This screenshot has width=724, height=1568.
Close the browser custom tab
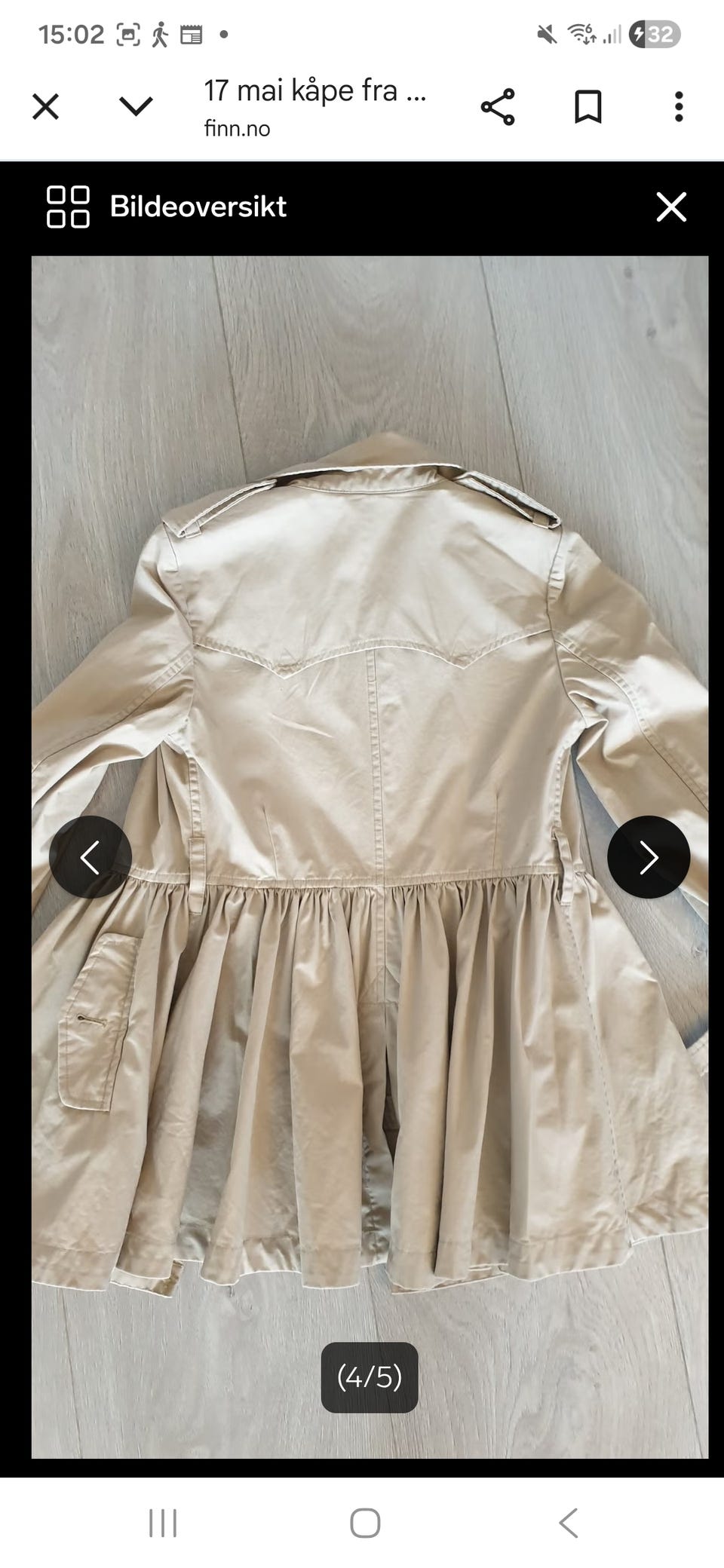(45, 107)
